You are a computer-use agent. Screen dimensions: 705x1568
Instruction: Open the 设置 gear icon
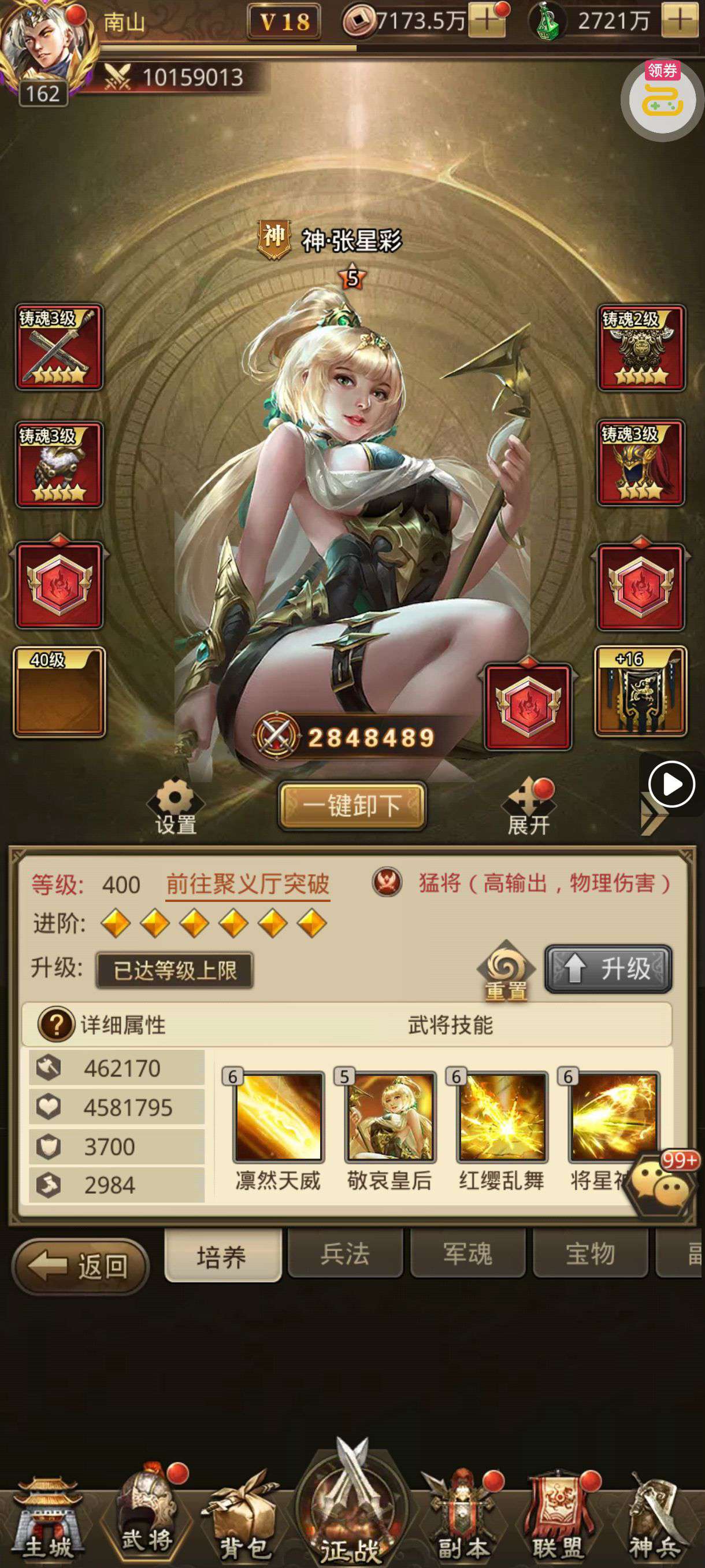(x=175, y=805)
